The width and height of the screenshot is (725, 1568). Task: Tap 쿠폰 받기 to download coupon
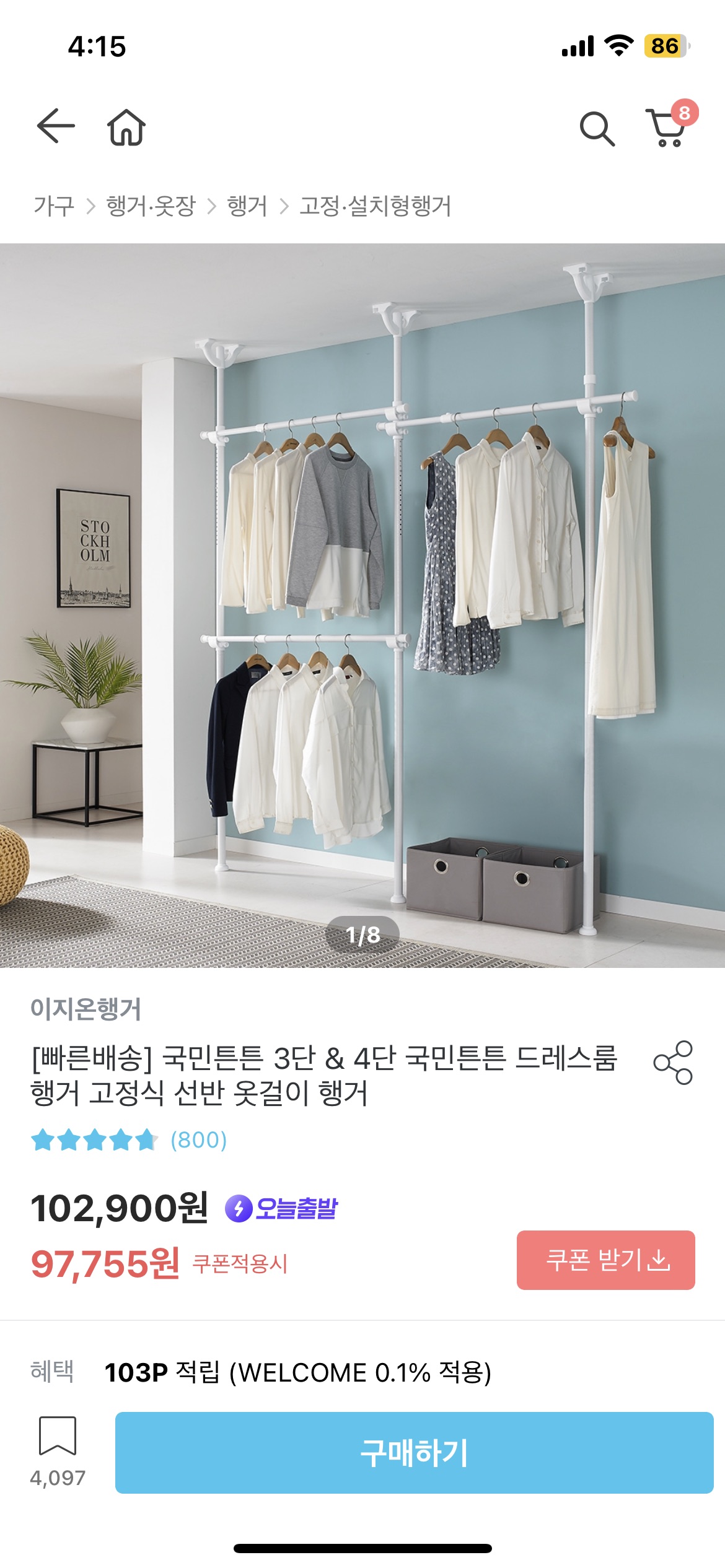click(x=605, y=1260)
